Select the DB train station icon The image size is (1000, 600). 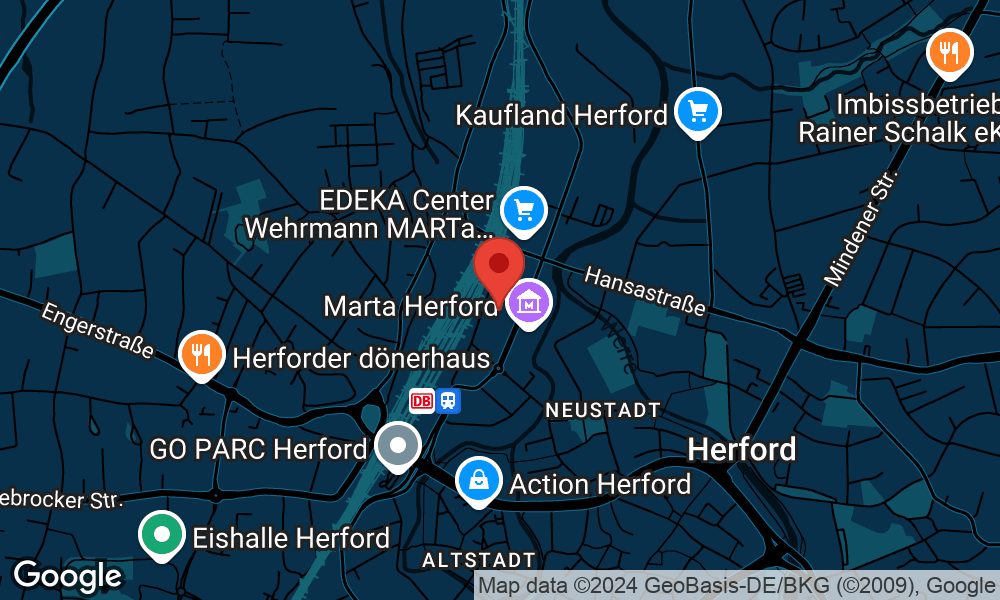click(422, 401)
